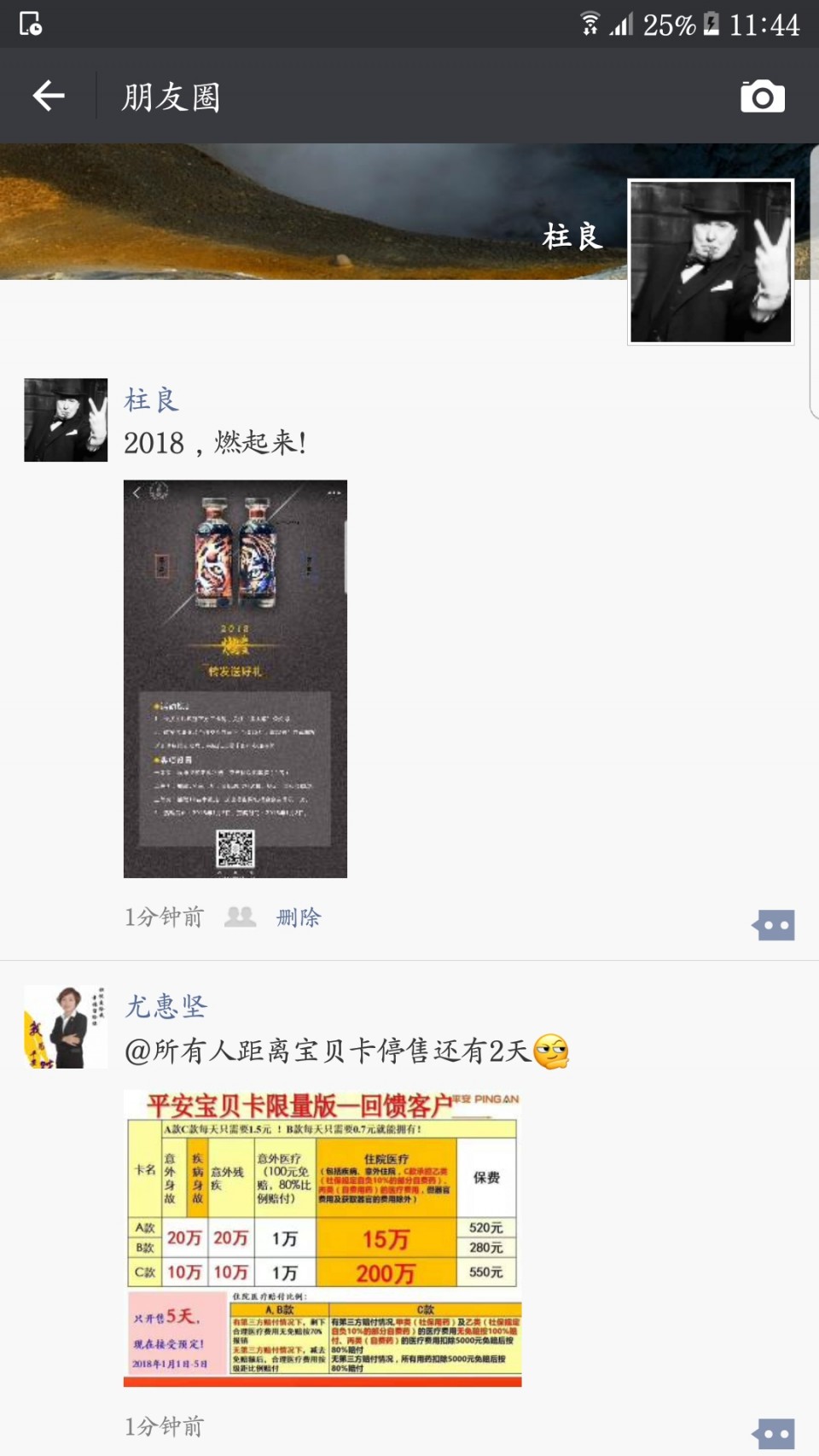Screen dimensions: 819x1456
Task: Open 柱良's large profile avatar on the cover
Action: point(711,262)
